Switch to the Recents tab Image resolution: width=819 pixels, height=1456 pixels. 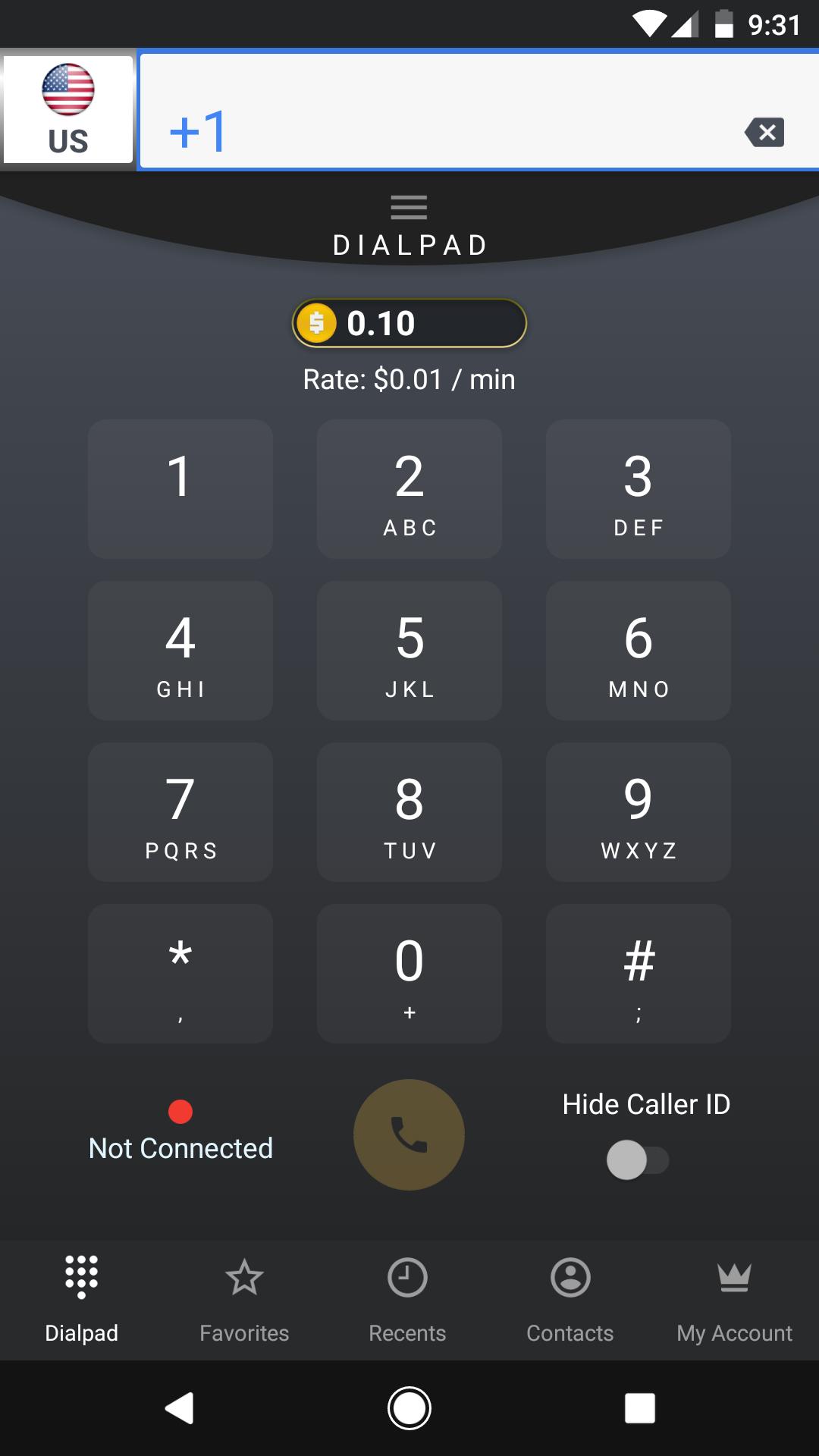coord(407,1298)
